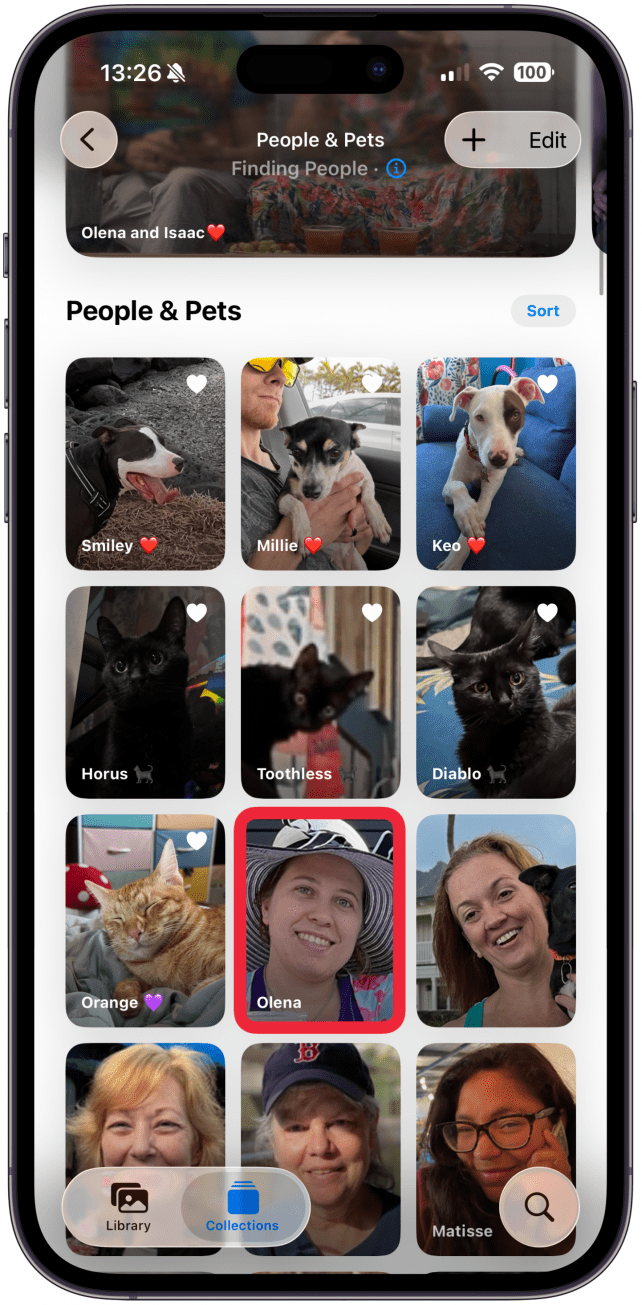Image resolution: width=642 pixels, height=1305 pixels.
Task: Open search with the magnifying glass
Action: point(539,1207)
